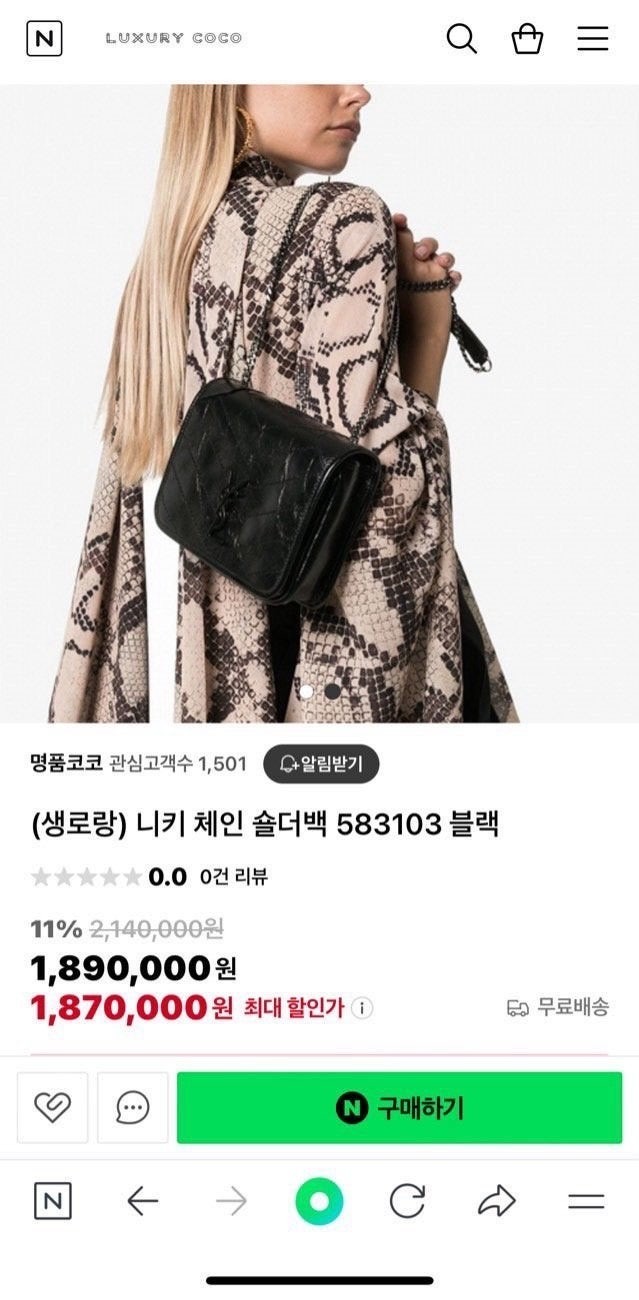Tap the green 구매하기 buy button
The height and width of the screenshot is (1300, 639).
(399, 1107)
